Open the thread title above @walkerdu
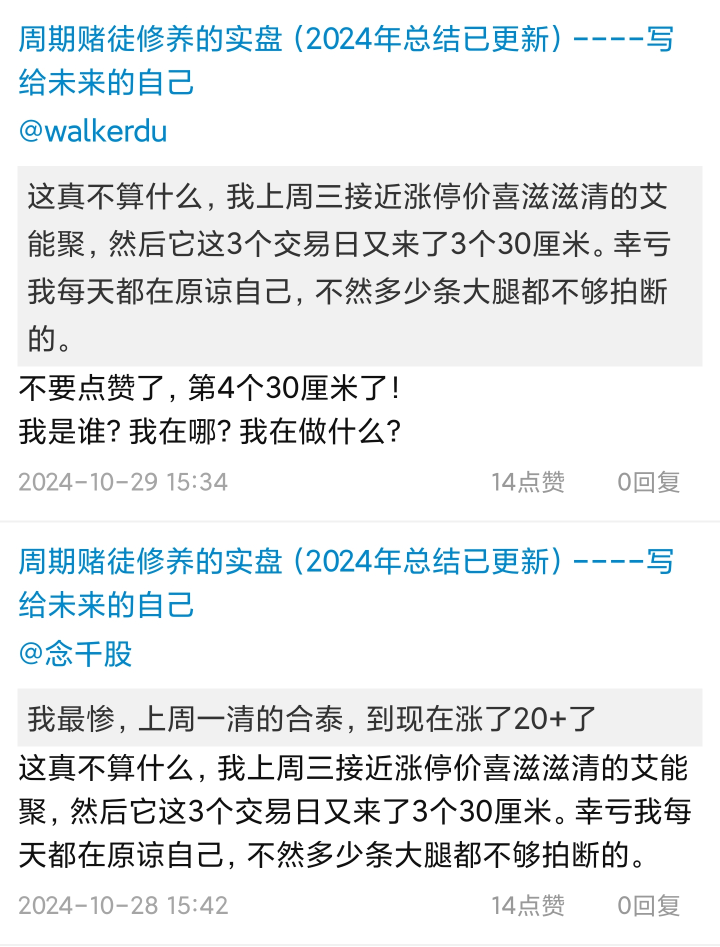Image resolution: width=720 pixels, height=947 pixels. coord(345,60)
